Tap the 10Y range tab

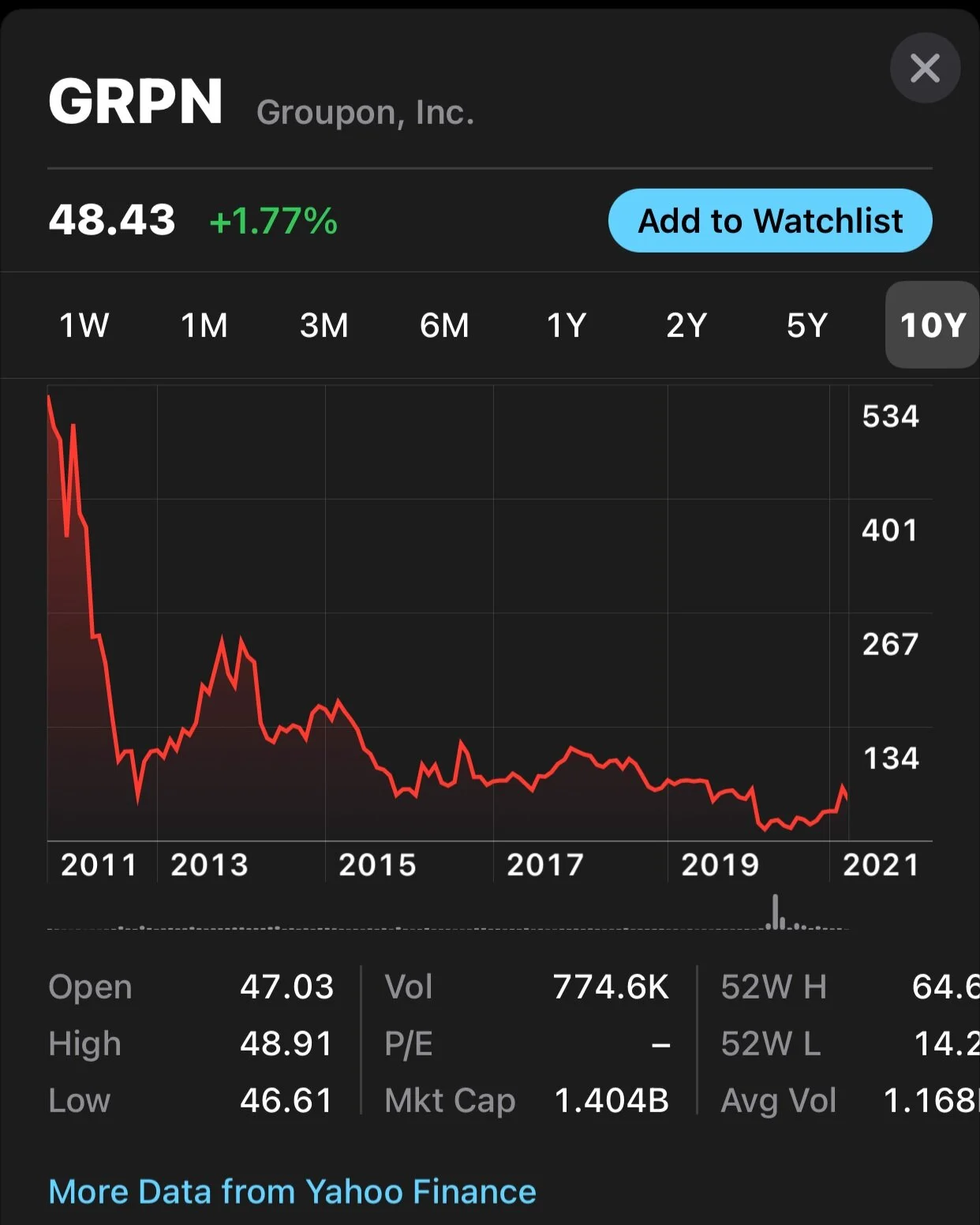click(932, 325)
